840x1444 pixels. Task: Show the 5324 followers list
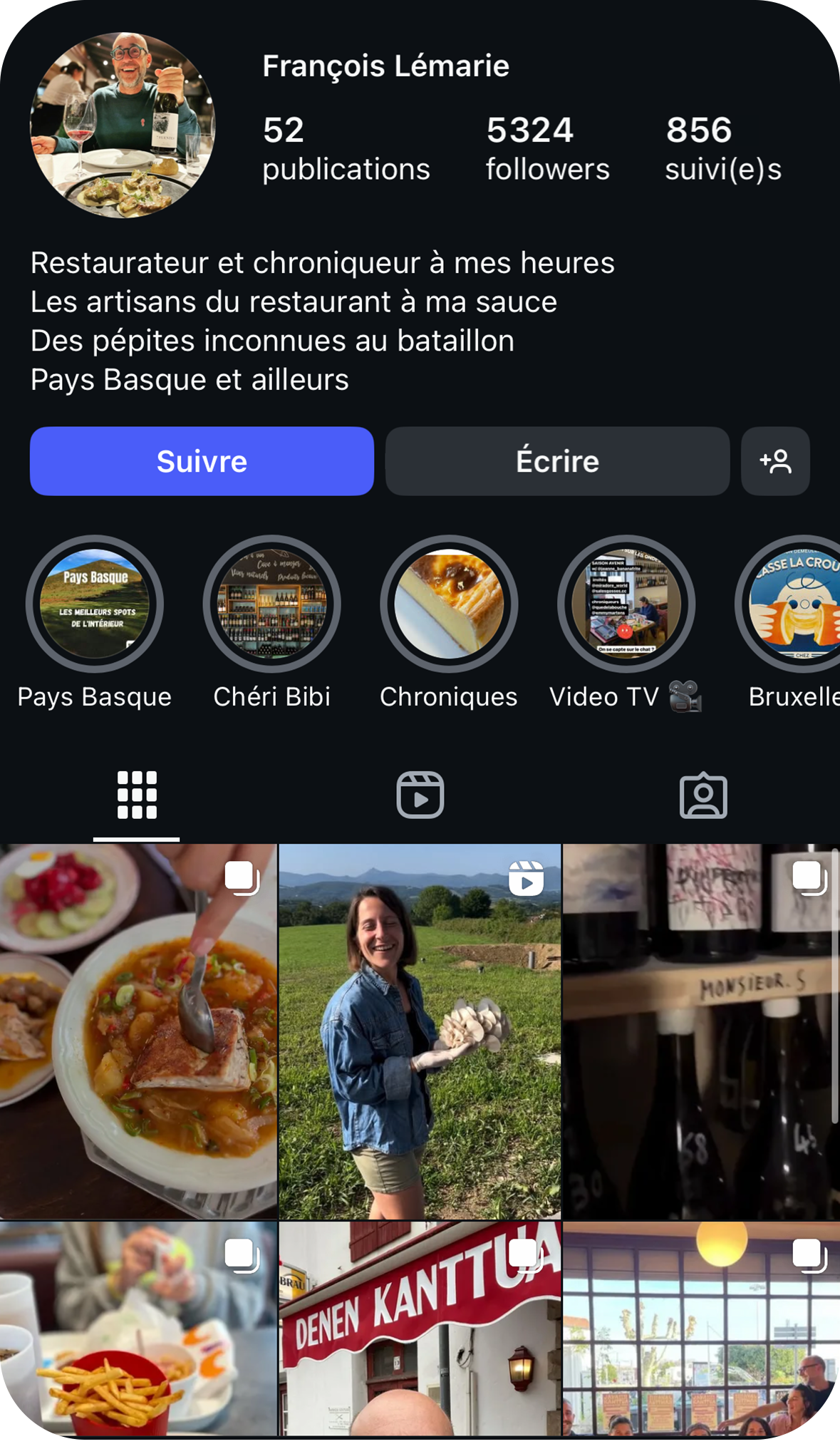coord(547,148)
